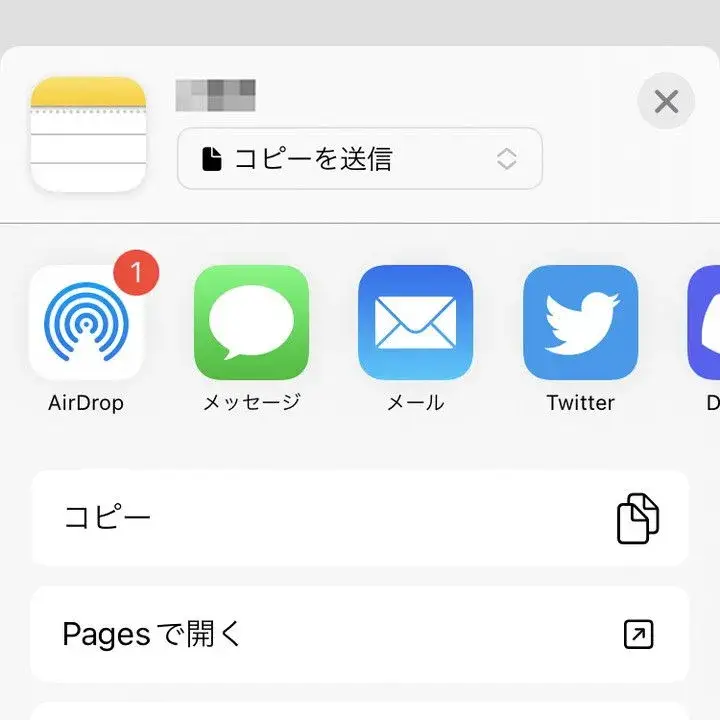Choose Pagesで開く option
The width and height of the screenshot is (720, 720).
click(360, 634)
